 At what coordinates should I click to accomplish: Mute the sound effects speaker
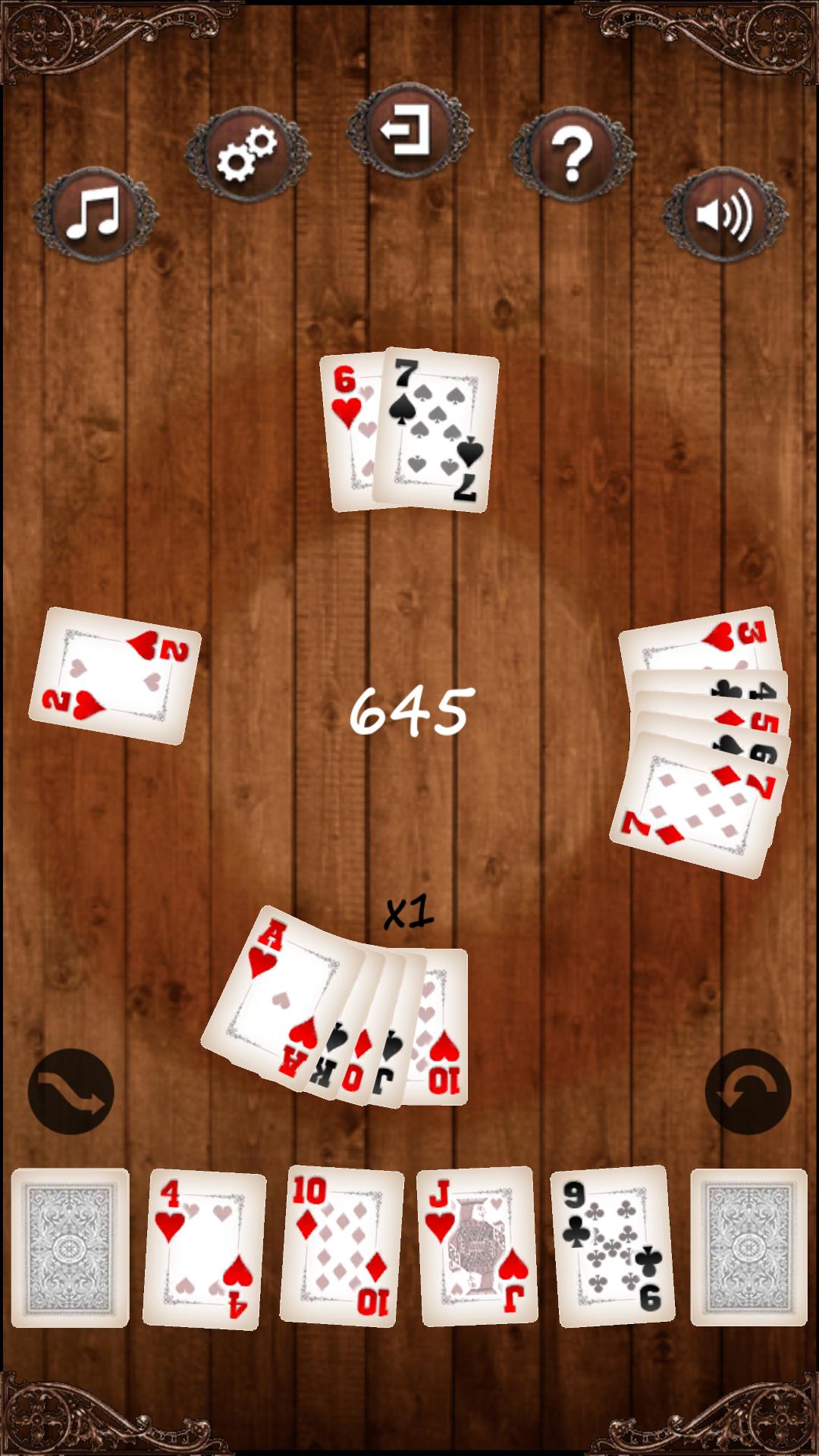tap(723, 214)
